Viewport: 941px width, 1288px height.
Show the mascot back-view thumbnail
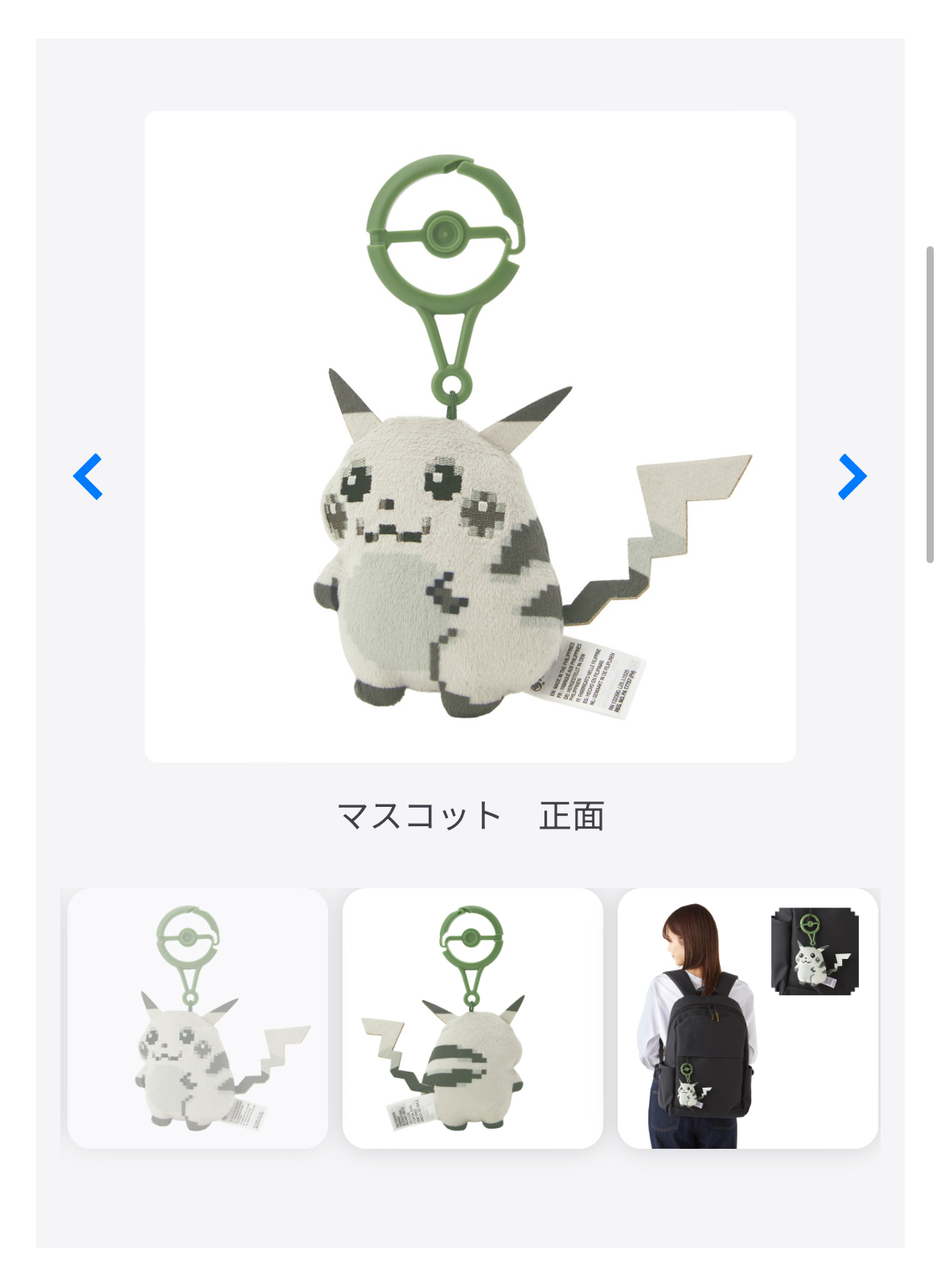(x=472, y=1018)
